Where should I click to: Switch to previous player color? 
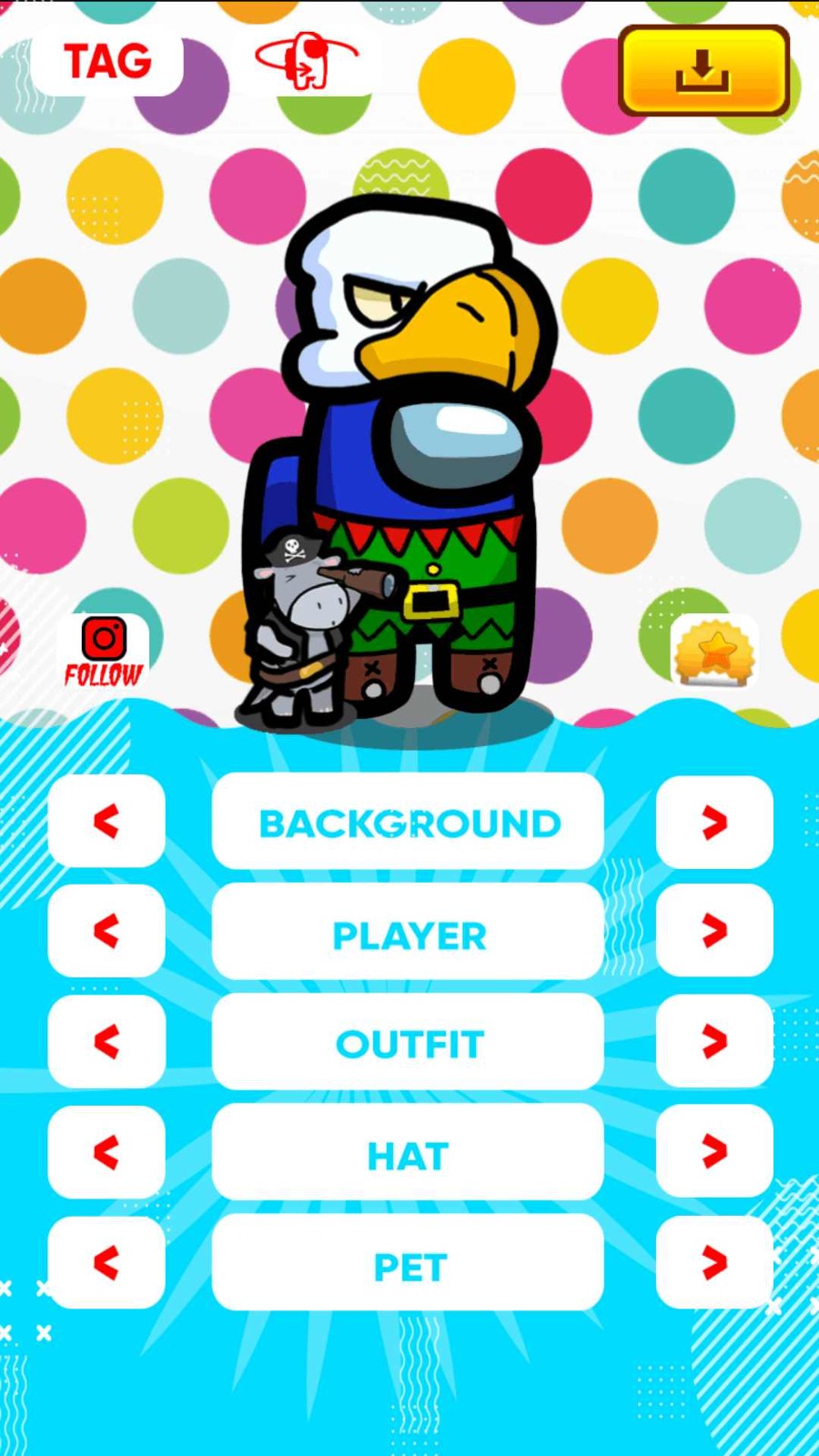pyautogui.click(x=106, y=931)
